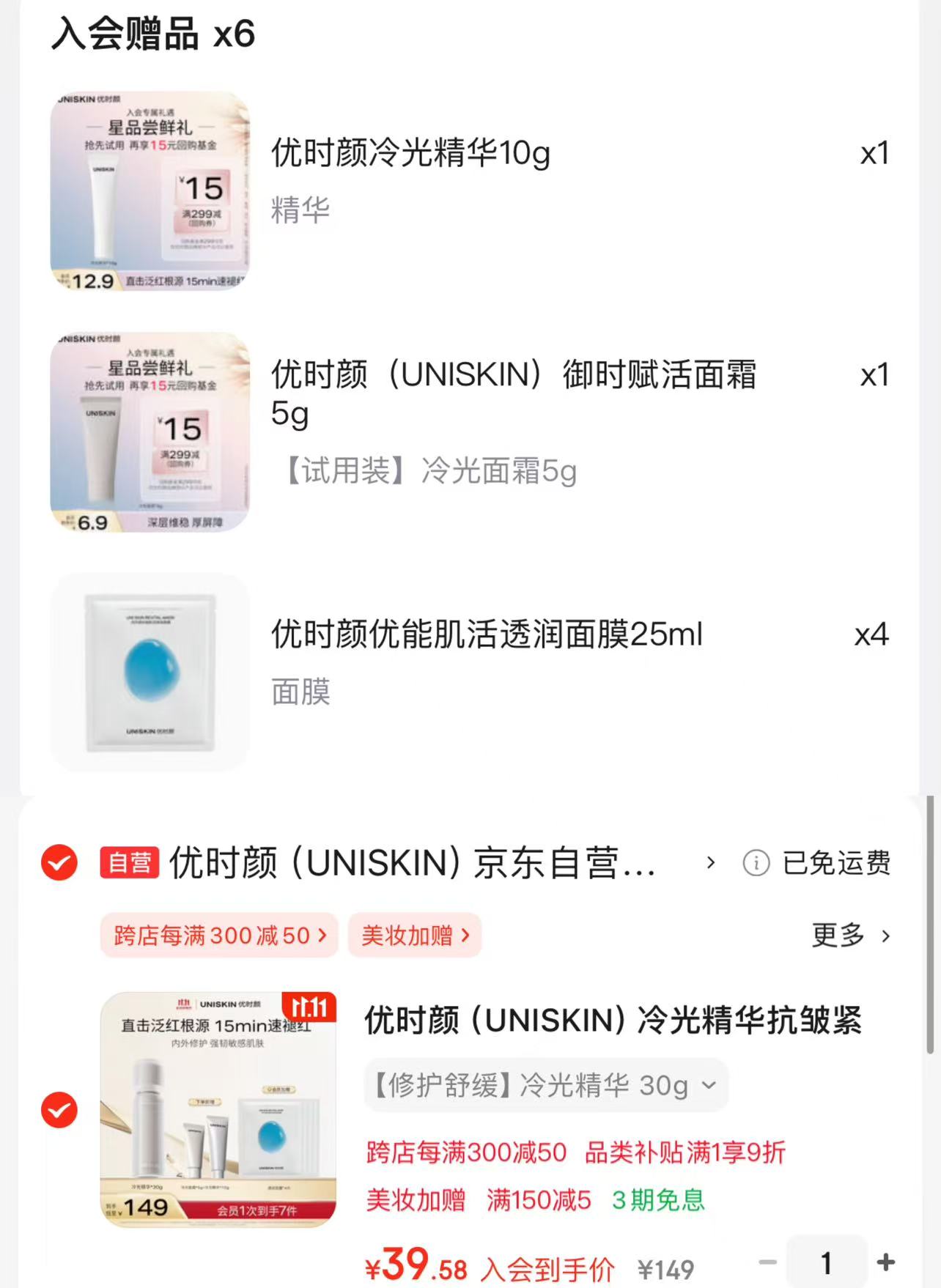Open the 冷光精华 30g spec dropdown

pos(545,1086)
